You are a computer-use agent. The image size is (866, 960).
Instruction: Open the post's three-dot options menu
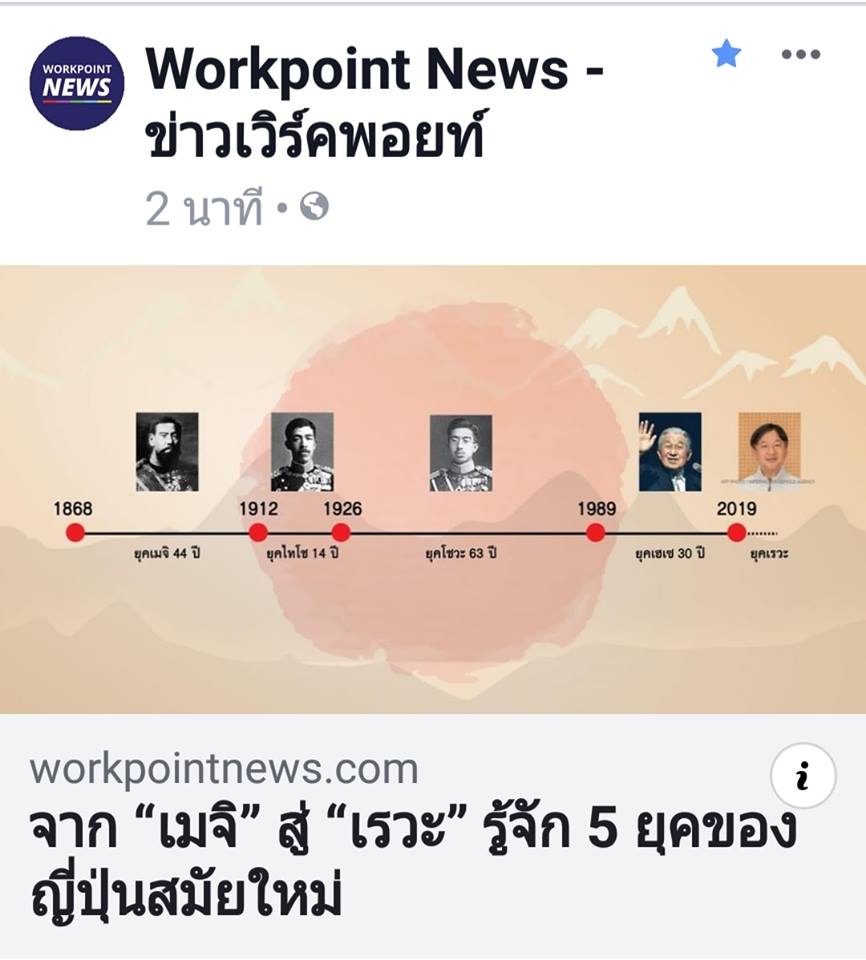(800, 54)
